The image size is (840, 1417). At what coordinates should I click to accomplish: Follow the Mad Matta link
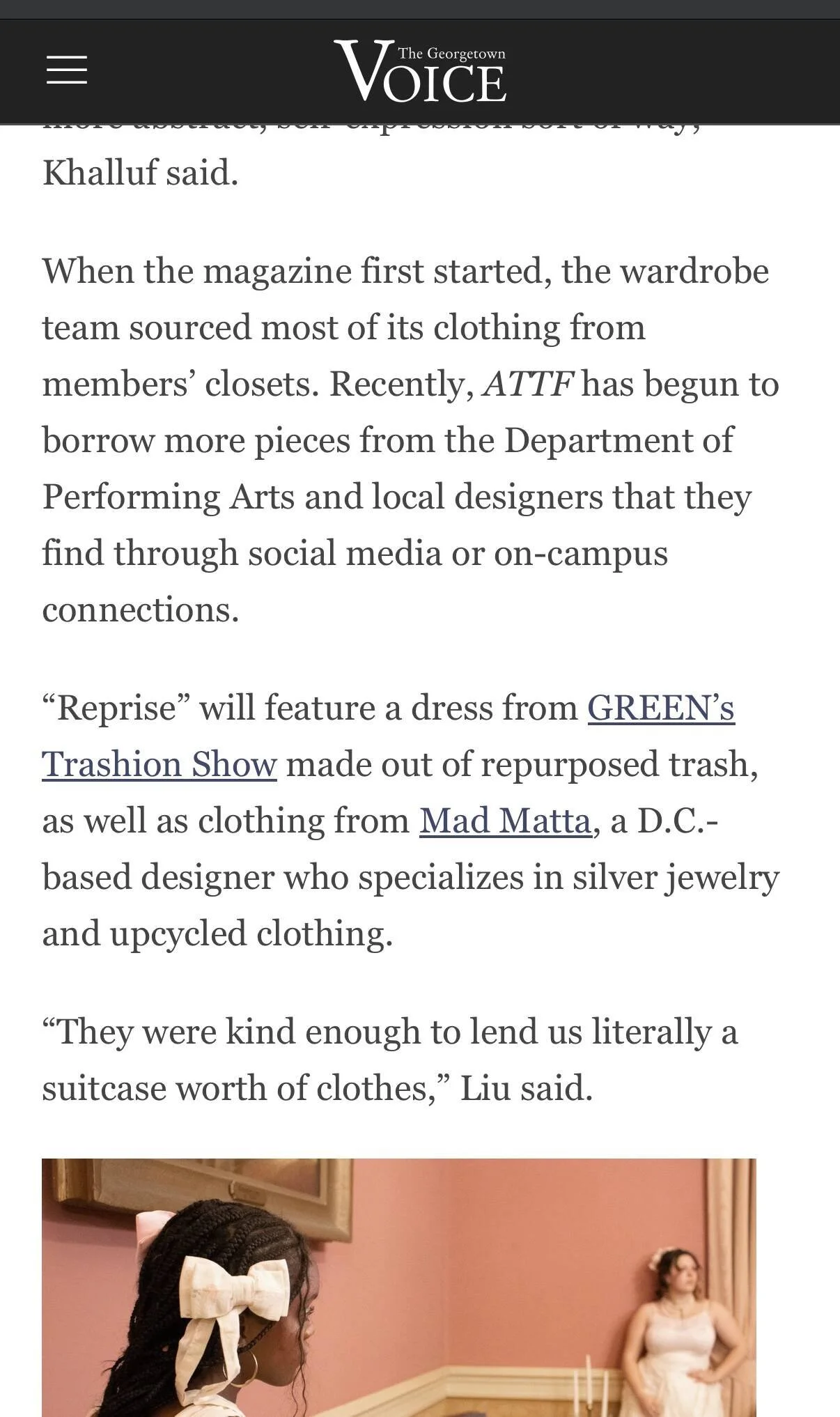coord(505,821)
